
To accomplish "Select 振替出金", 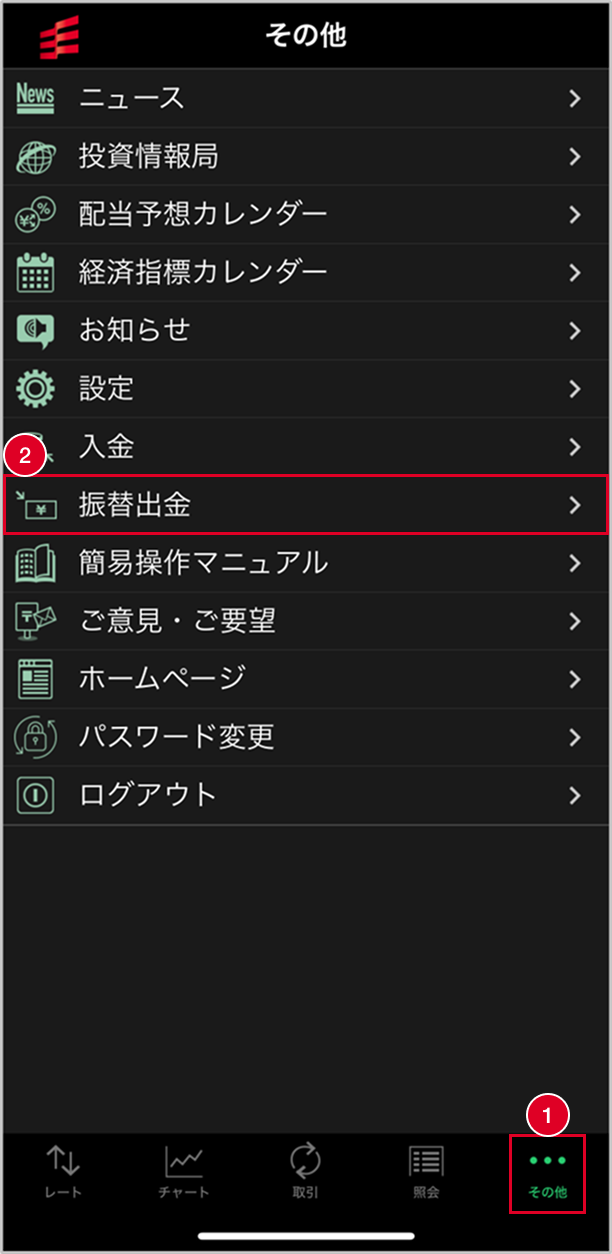I will coord(306,505).
